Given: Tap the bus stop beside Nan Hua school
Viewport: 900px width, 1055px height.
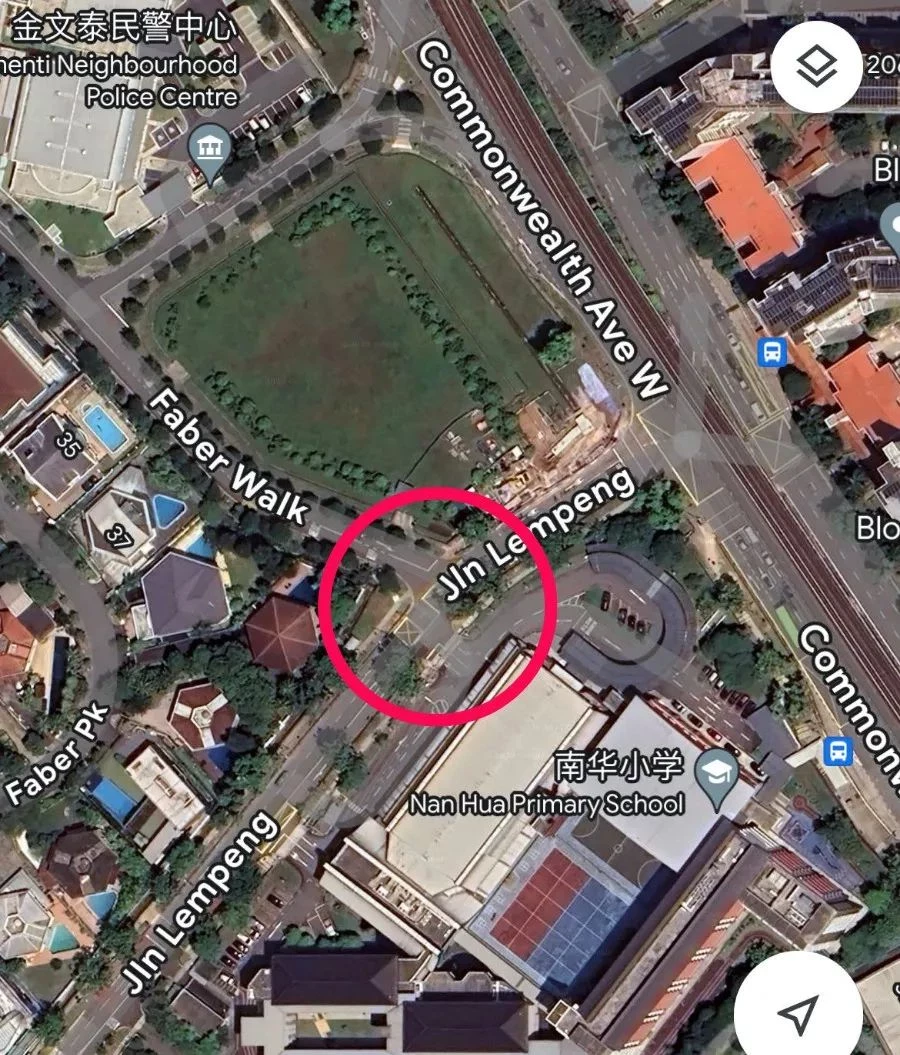Looking at the screenshot, I should [837, 750].
